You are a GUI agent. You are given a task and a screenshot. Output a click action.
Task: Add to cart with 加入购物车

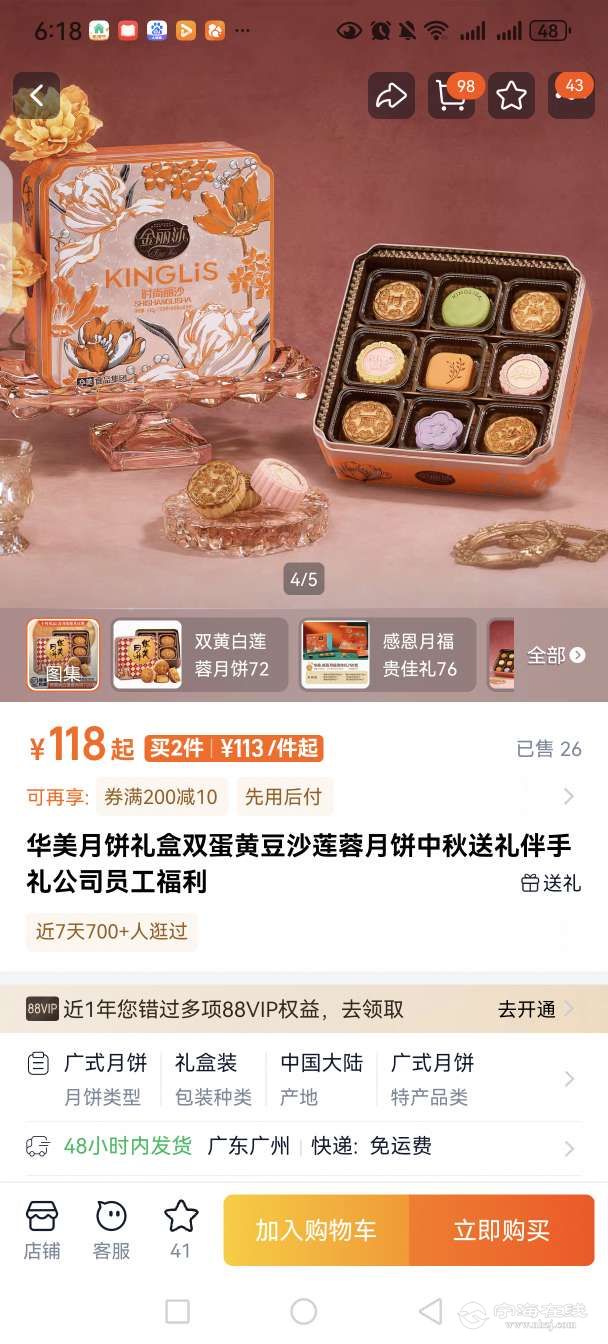pos(316,1230)
